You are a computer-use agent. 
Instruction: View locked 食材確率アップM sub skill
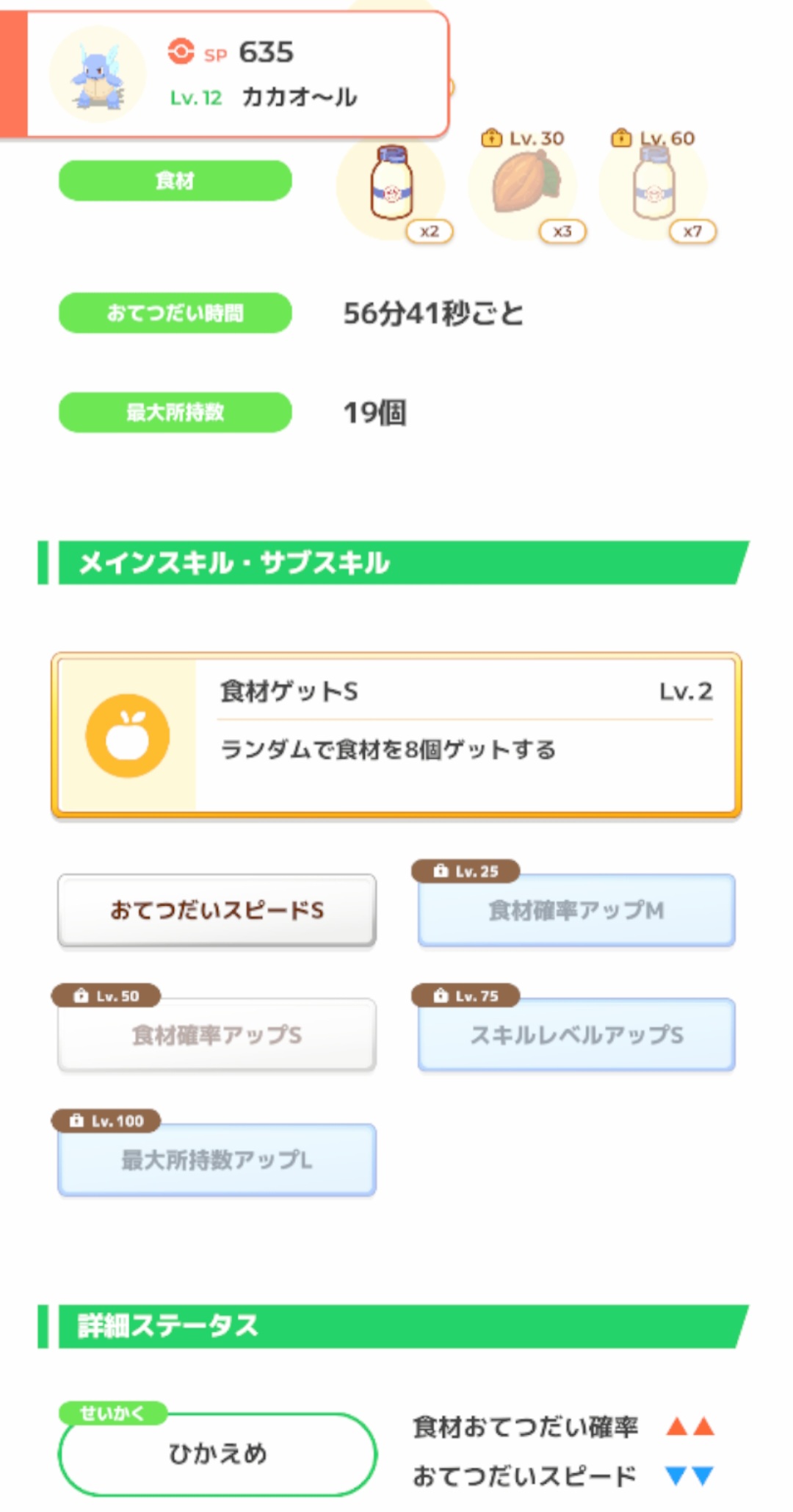(x=576, y=910)
